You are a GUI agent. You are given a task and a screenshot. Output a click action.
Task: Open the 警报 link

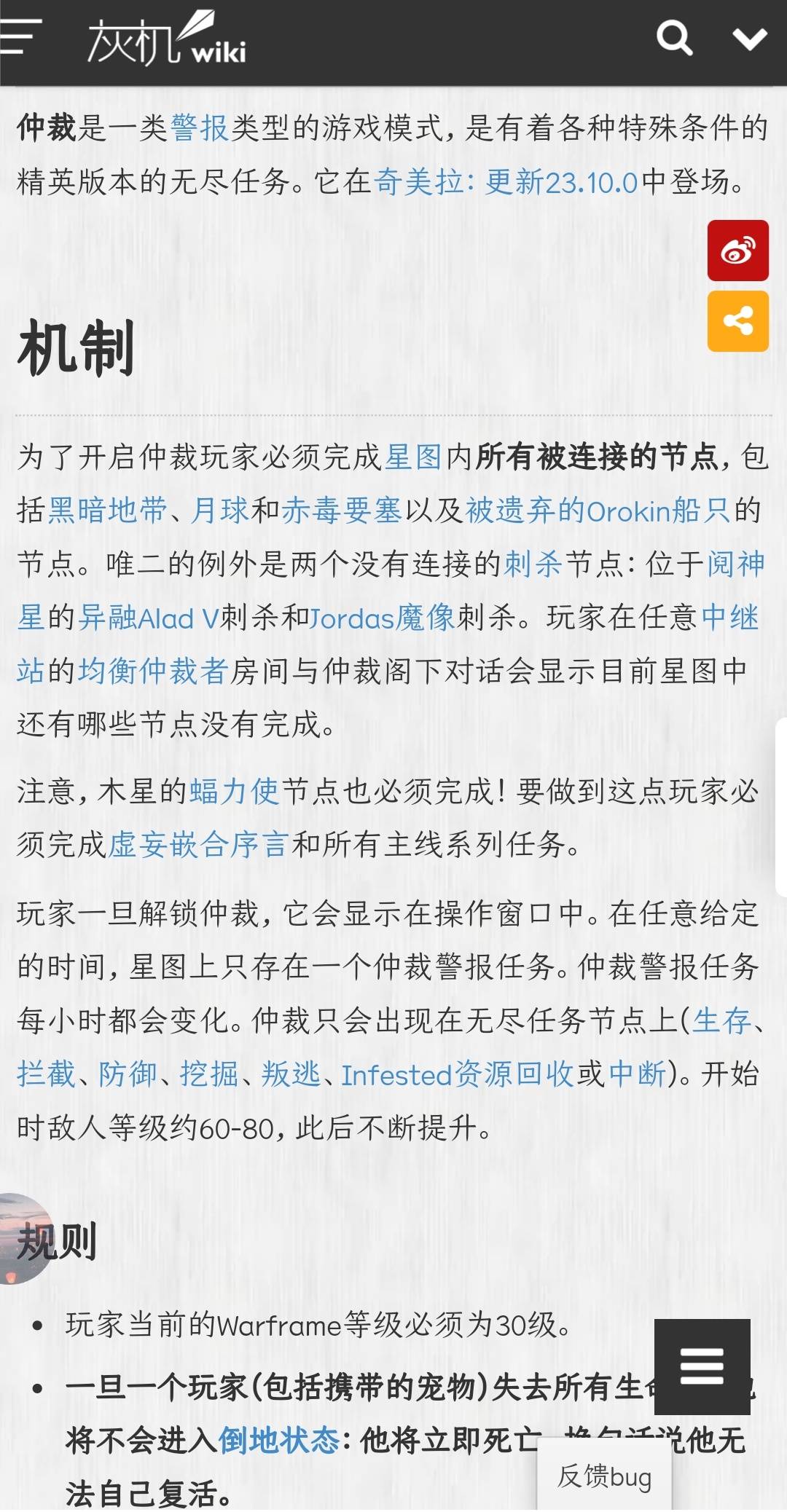(200, 128)
